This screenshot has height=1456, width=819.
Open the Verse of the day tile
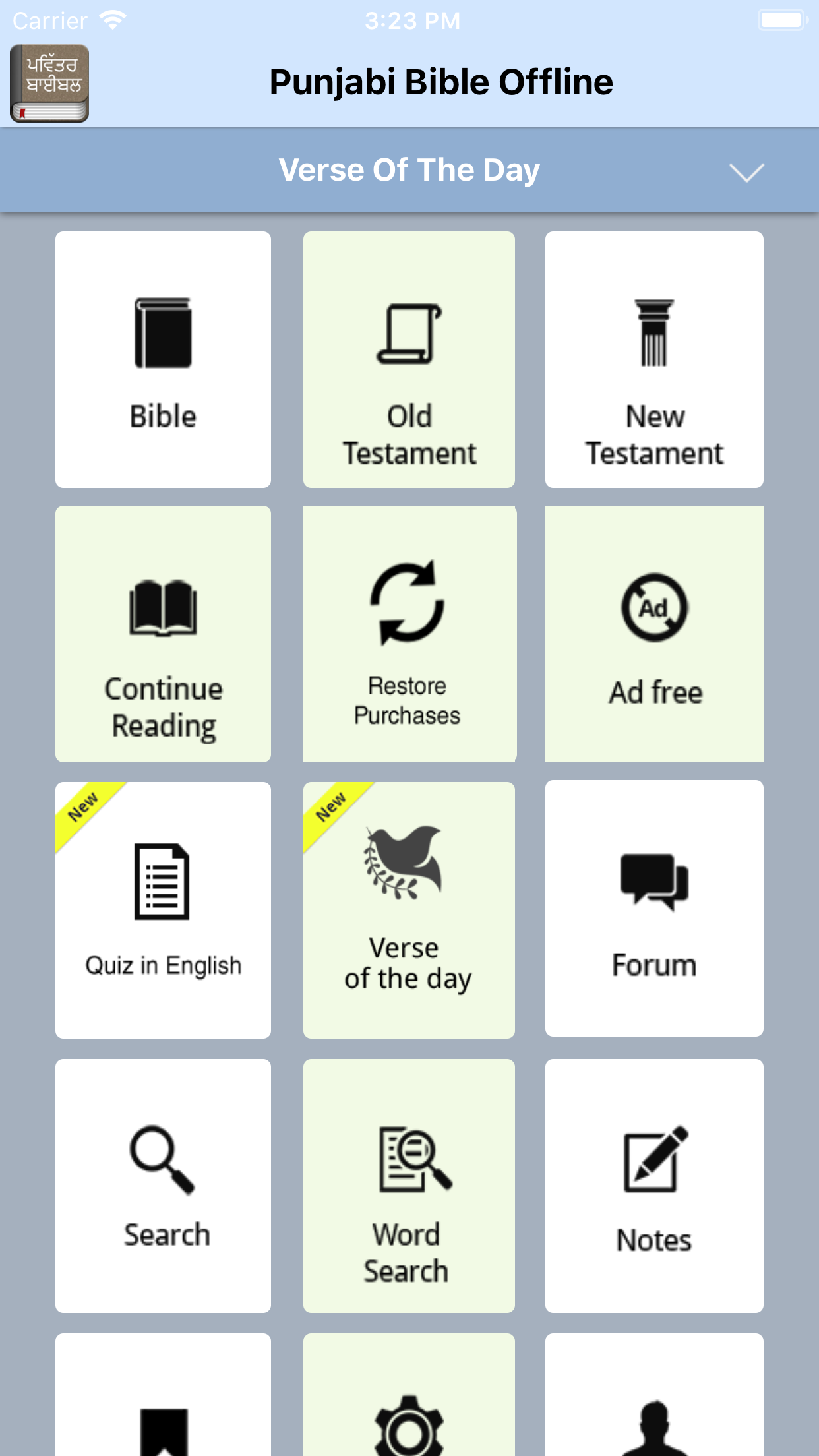click(x=409, y=910)
